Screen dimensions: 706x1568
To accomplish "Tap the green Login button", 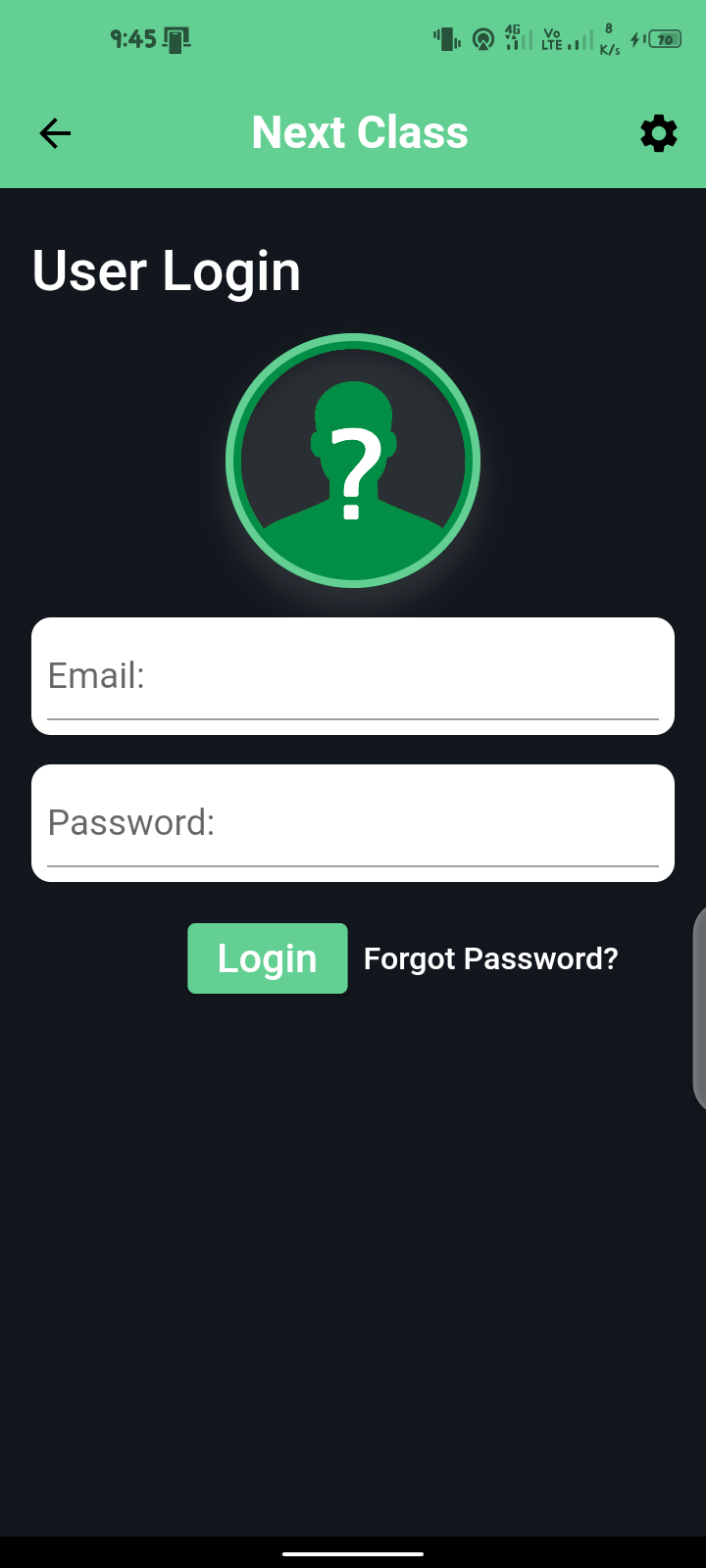I will tap(268, 958).
